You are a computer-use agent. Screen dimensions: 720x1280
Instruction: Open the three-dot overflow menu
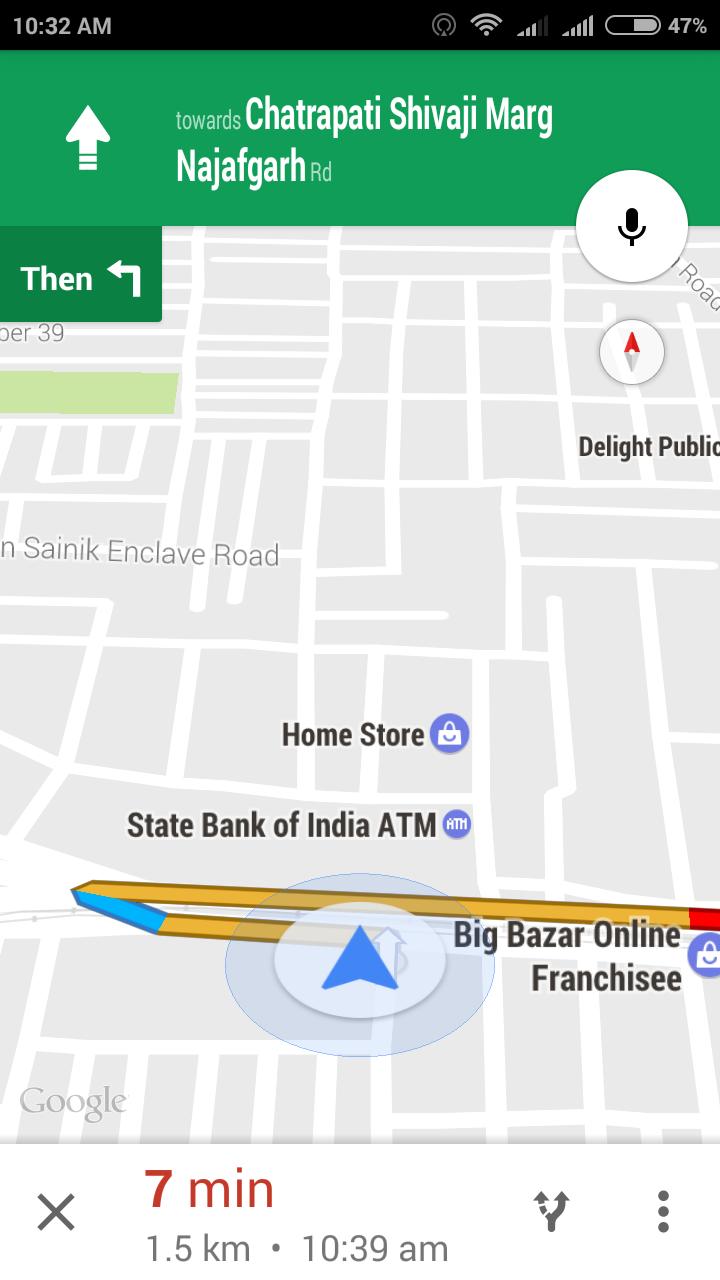point(662,1210)
